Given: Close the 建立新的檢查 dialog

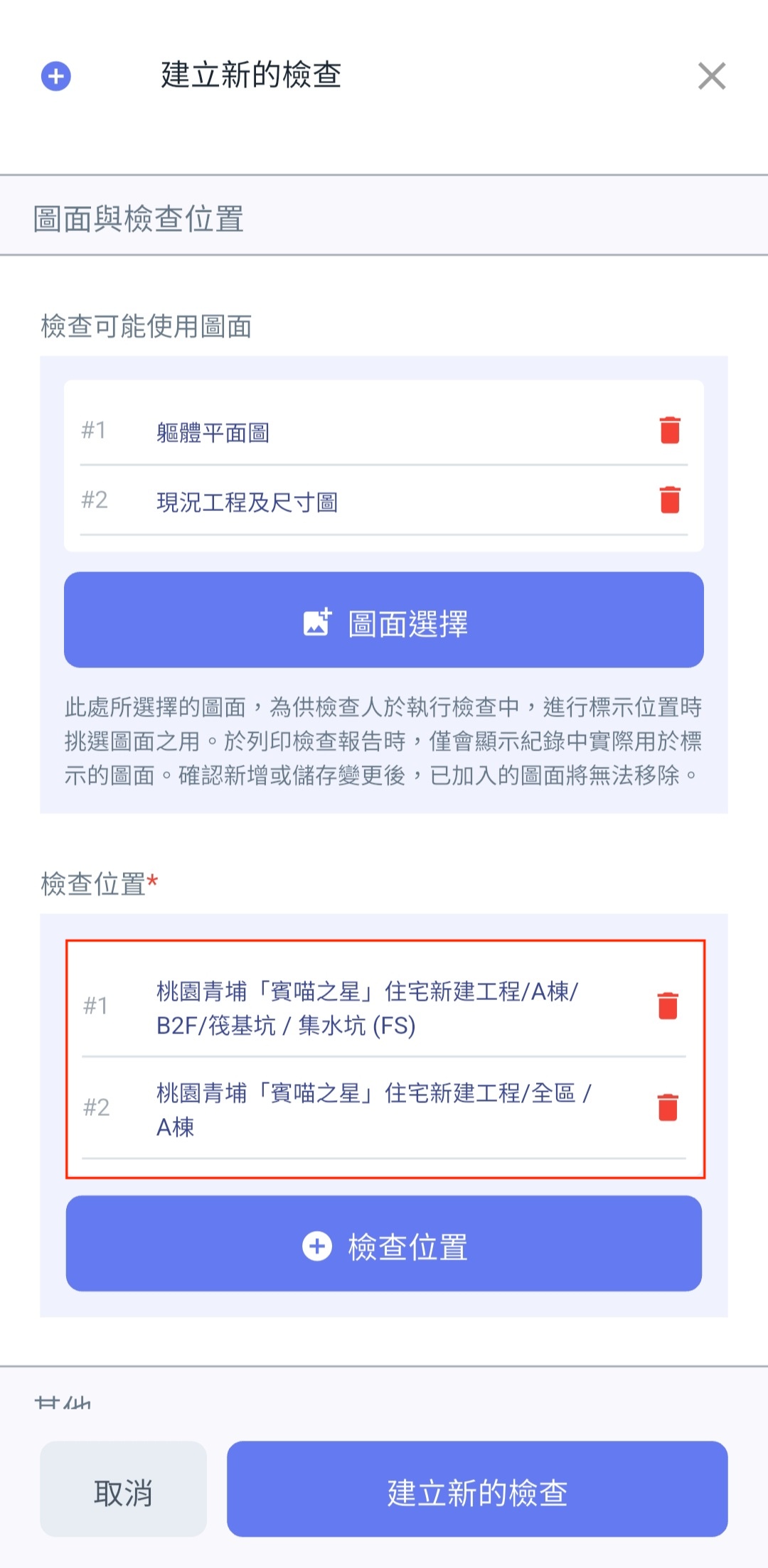Looking at the screenshot, I should click(711, 76).
